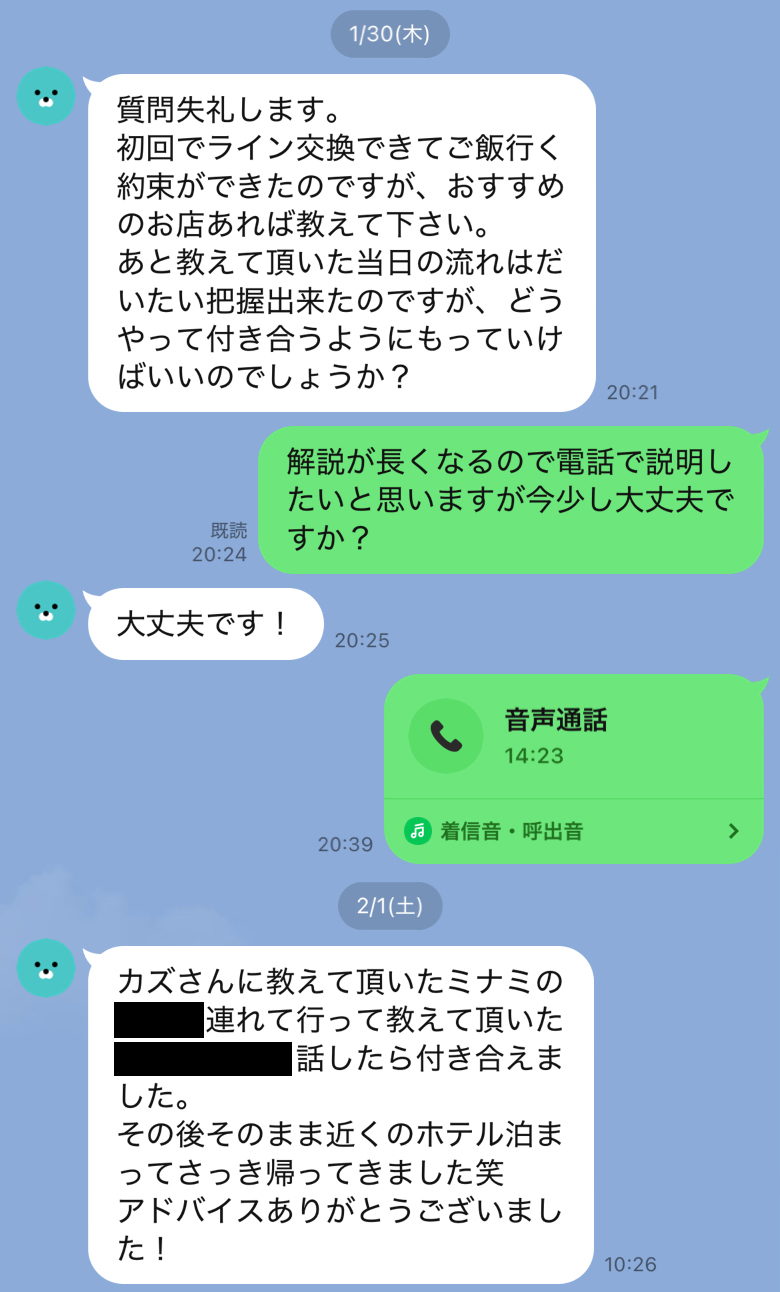The height and width of the screenshot is (1292, 780).
Task: Tap the profile avatar next to 大丈夫です！
Action: click(x=46, y=610)
